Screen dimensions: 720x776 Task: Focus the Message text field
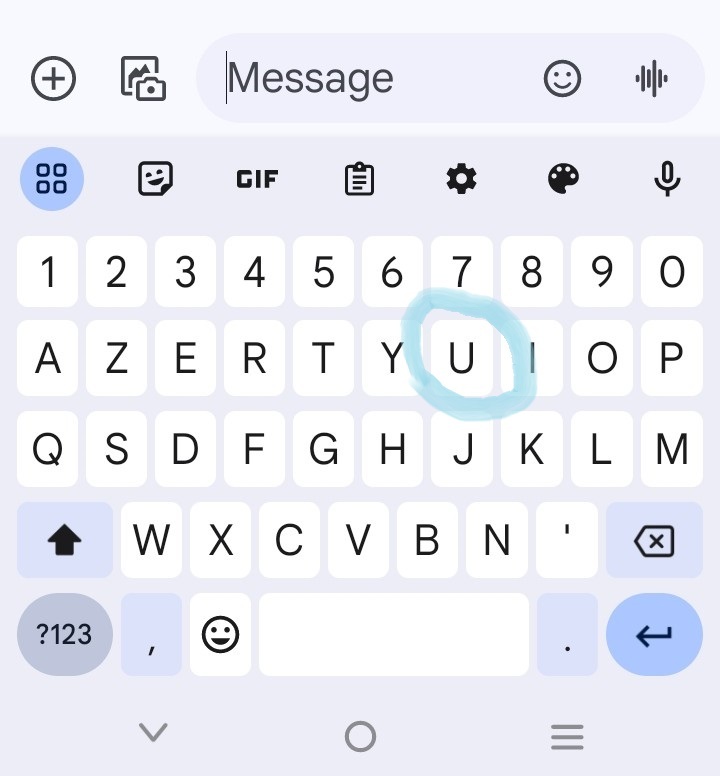coord(371,78)
